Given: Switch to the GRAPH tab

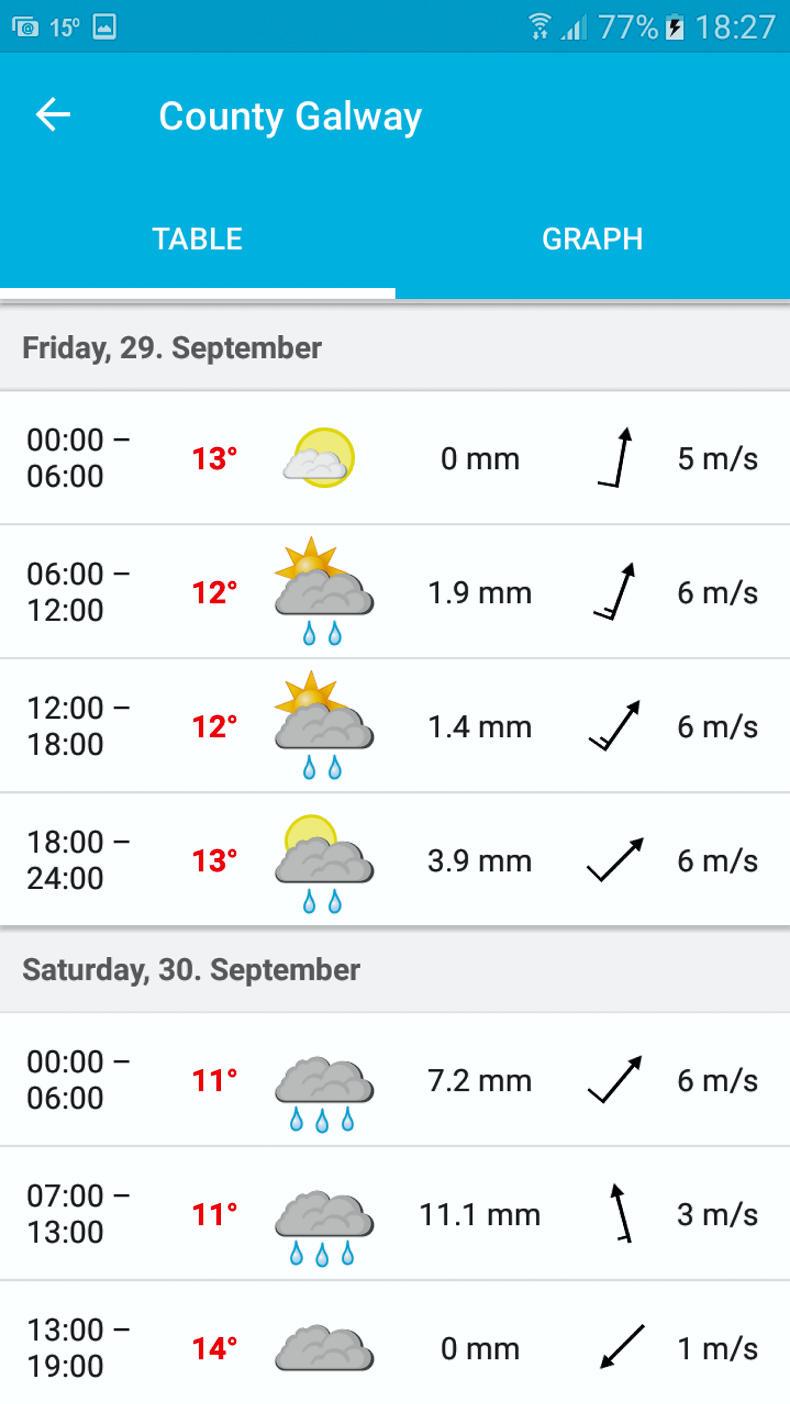Looking at the screenshot, I should point(592,239).
